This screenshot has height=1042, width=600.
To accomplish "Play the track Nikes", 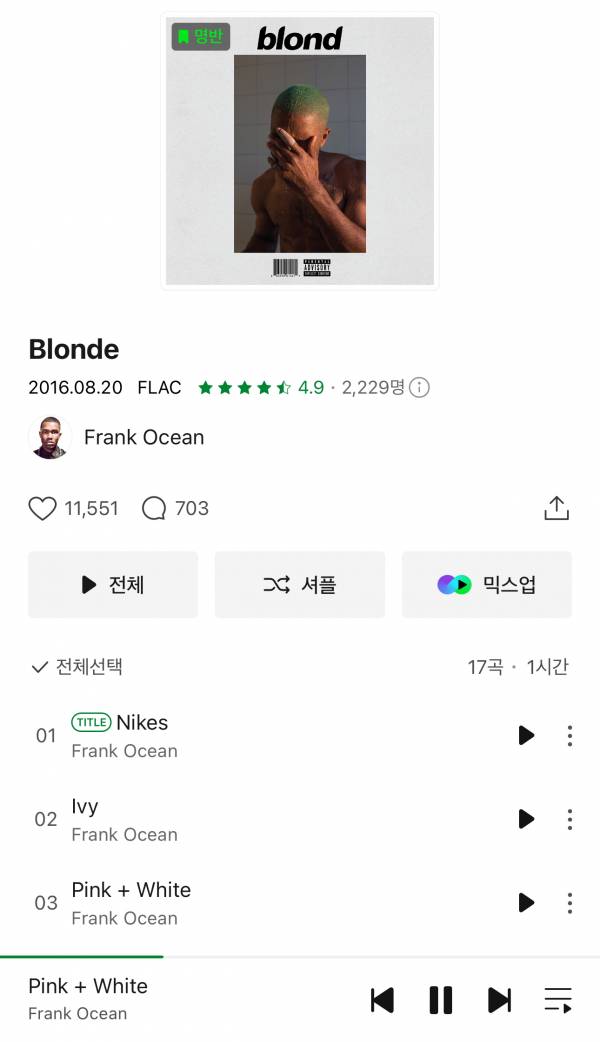I will pos(526,736).
